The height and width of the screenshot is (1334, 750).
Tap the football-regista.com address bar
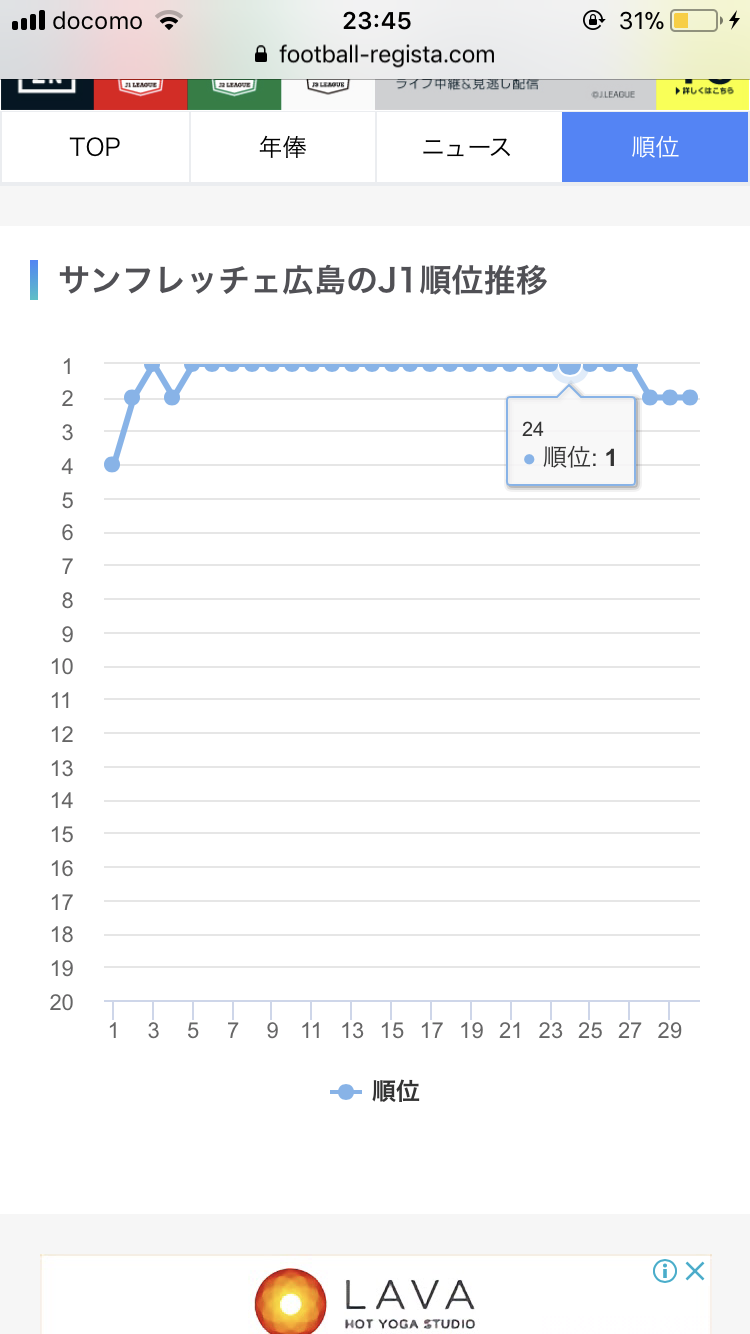(375, 54)
